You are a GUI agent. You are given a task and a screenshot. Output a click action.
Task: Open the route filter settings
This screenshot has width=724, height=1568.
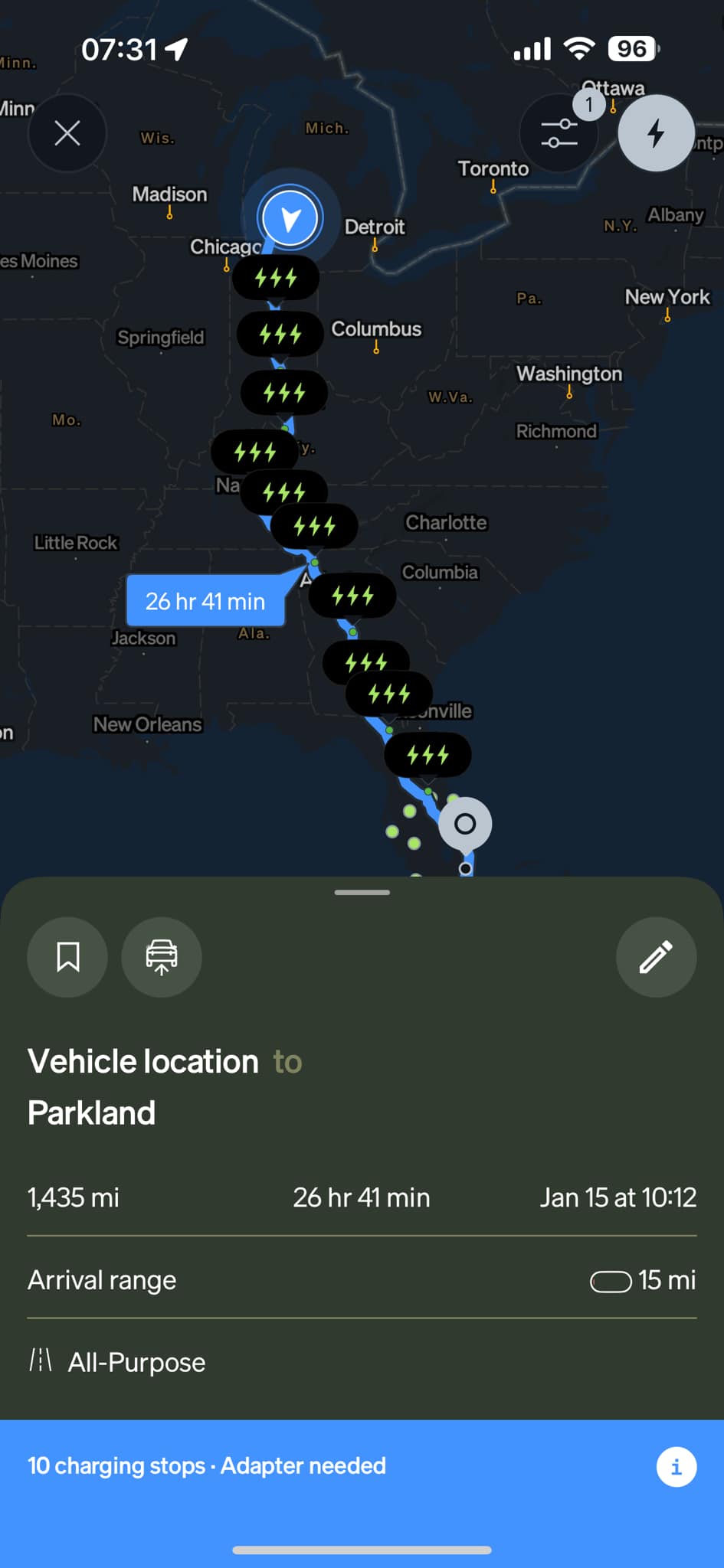click(x=559, y=134)
